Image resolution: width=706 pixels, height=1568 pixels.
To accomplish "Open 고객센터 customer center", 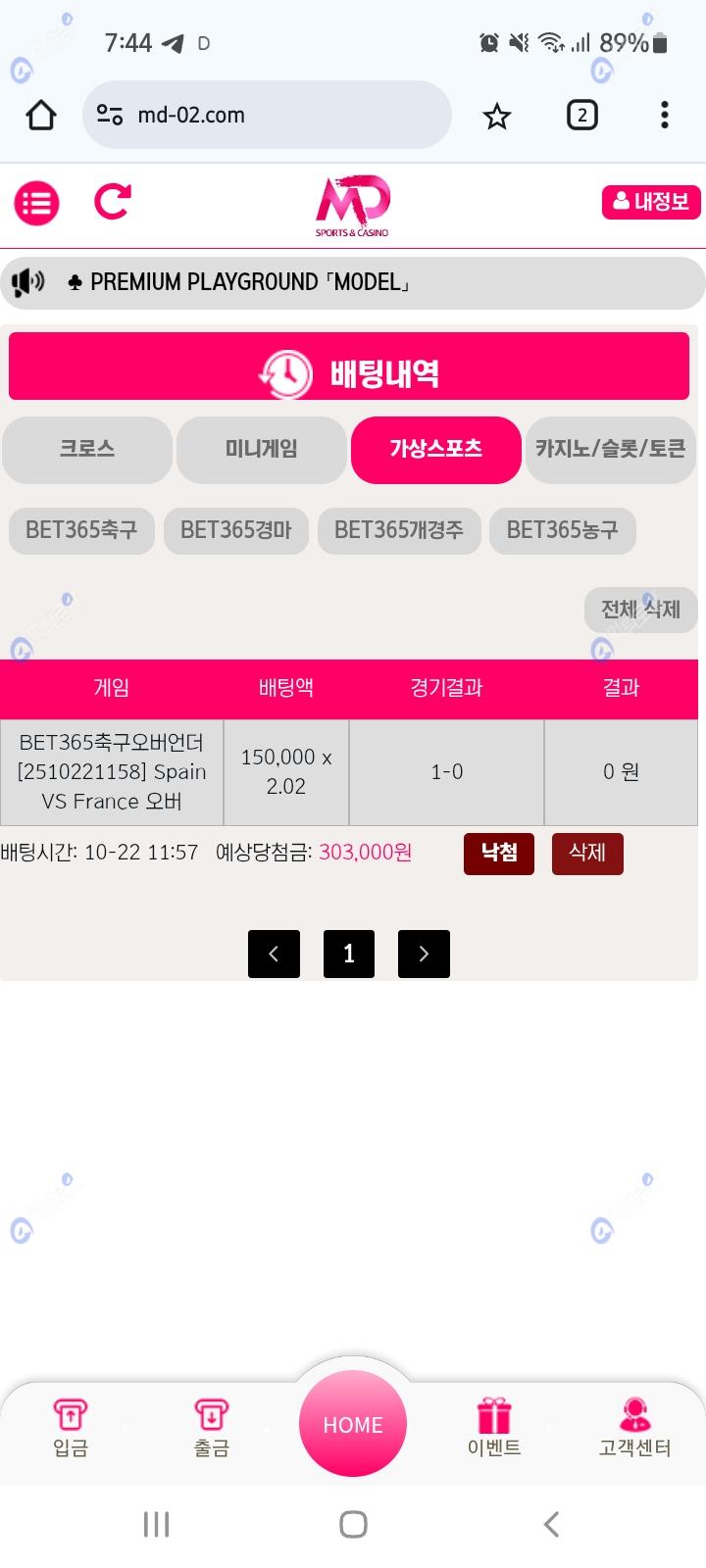I will pos(634,1428).
